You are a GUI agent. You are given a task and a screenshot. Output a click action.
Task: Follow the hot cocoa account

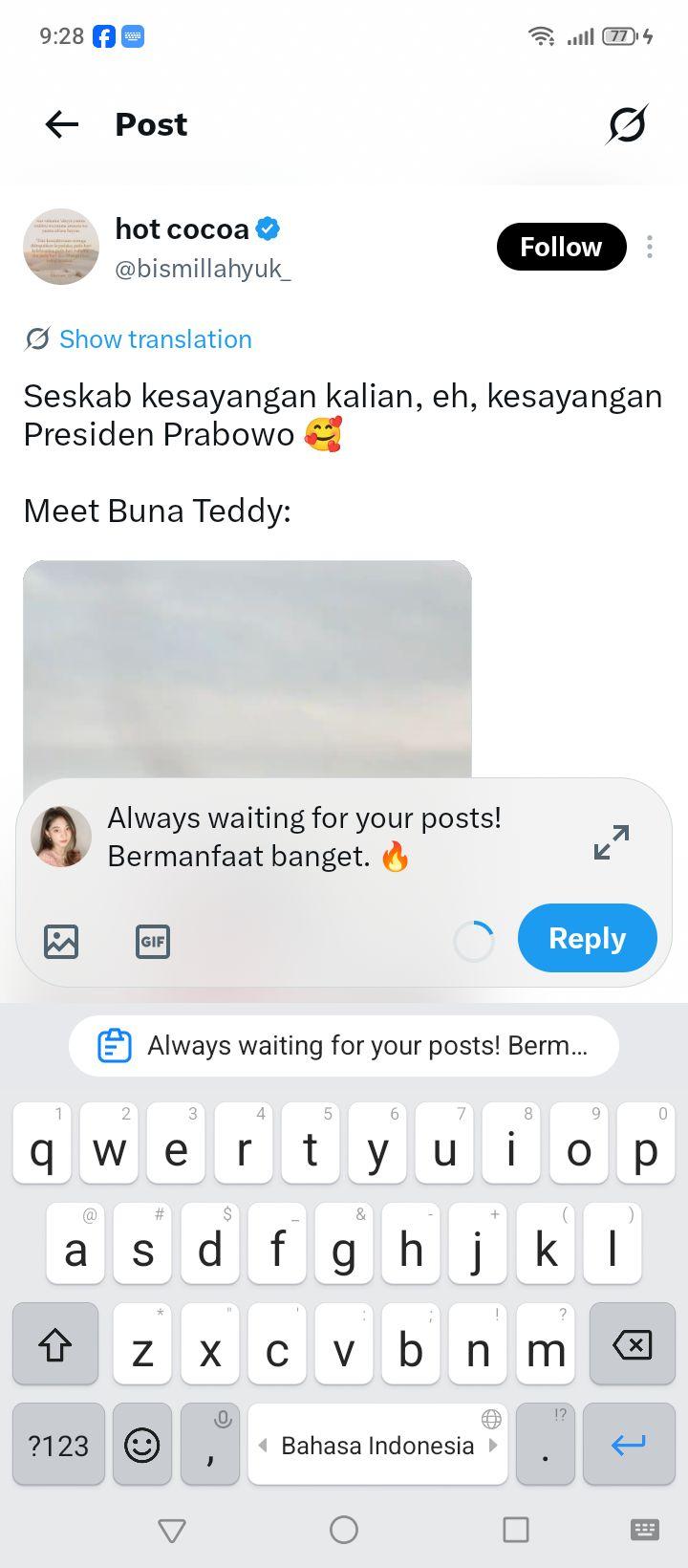(561, 247)
